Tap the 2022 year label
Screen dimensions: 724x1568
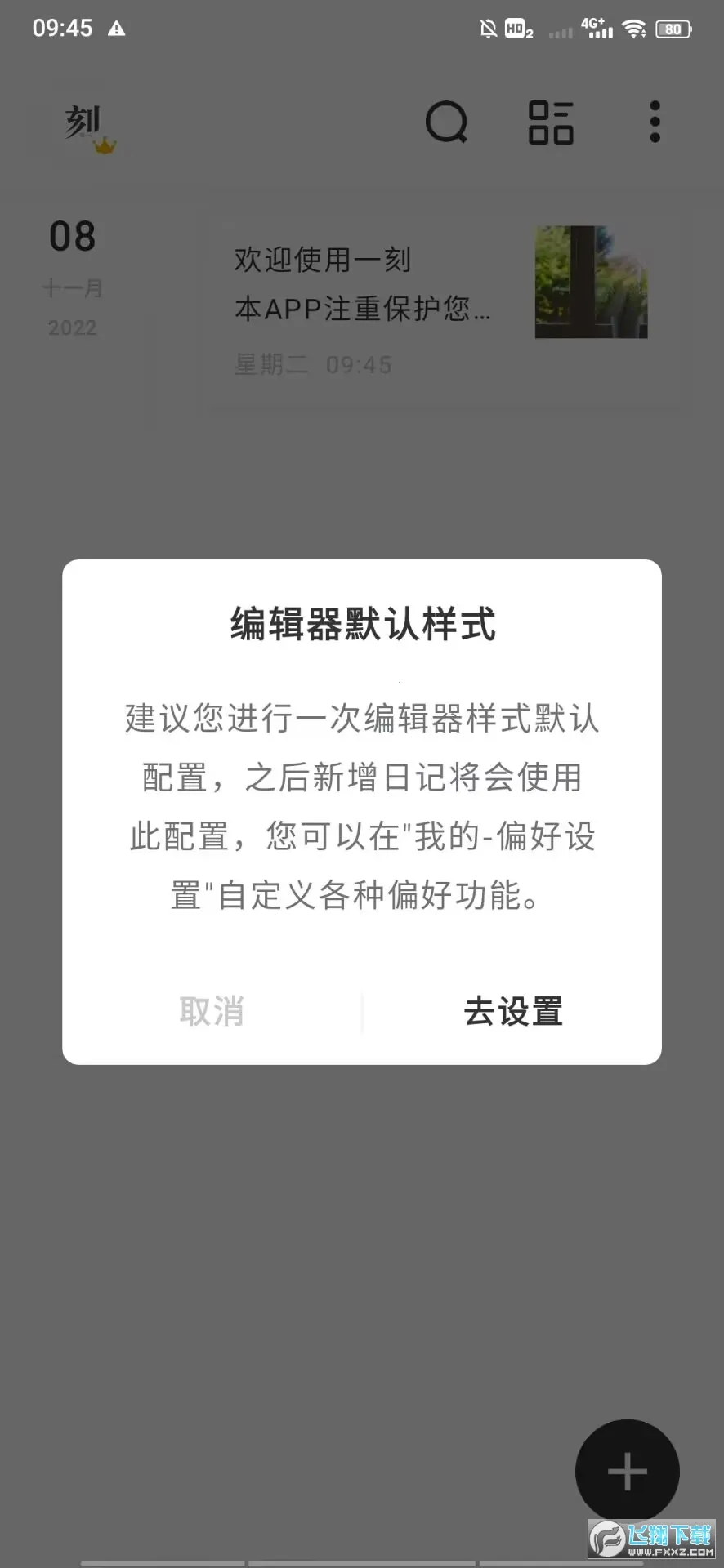tap(72, 328)
